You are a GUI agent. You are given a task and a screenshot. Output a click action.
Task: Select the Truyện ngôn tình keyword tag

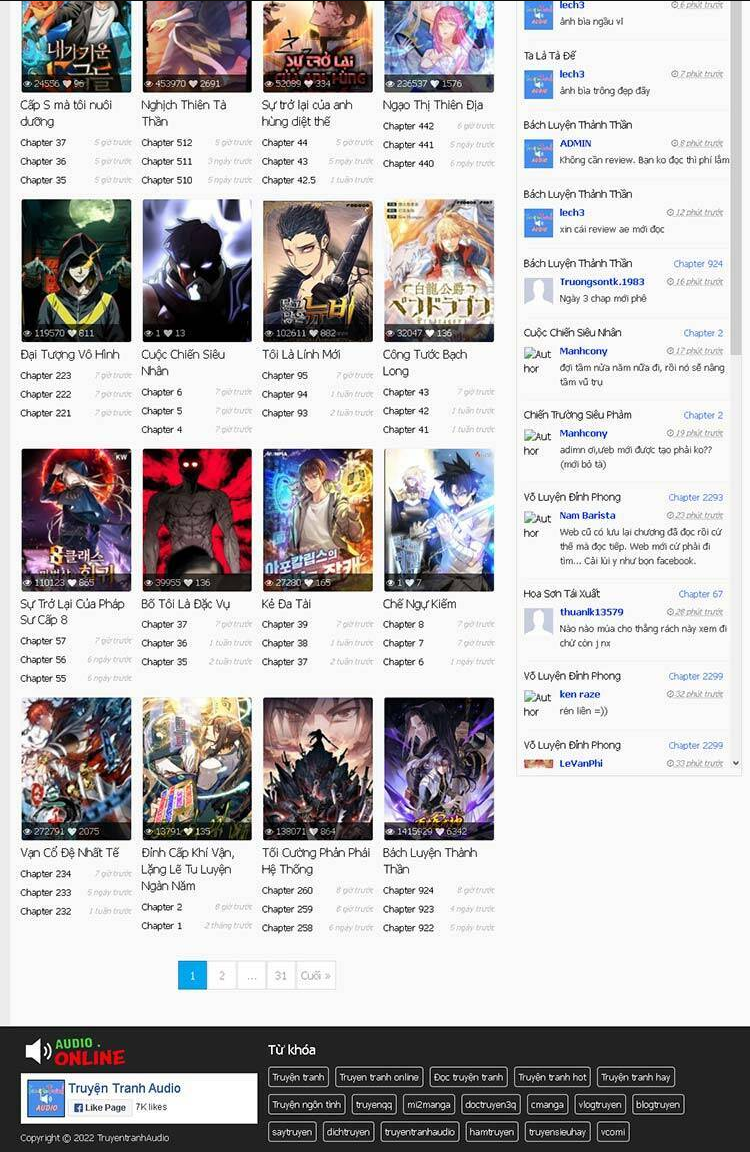306,1105
